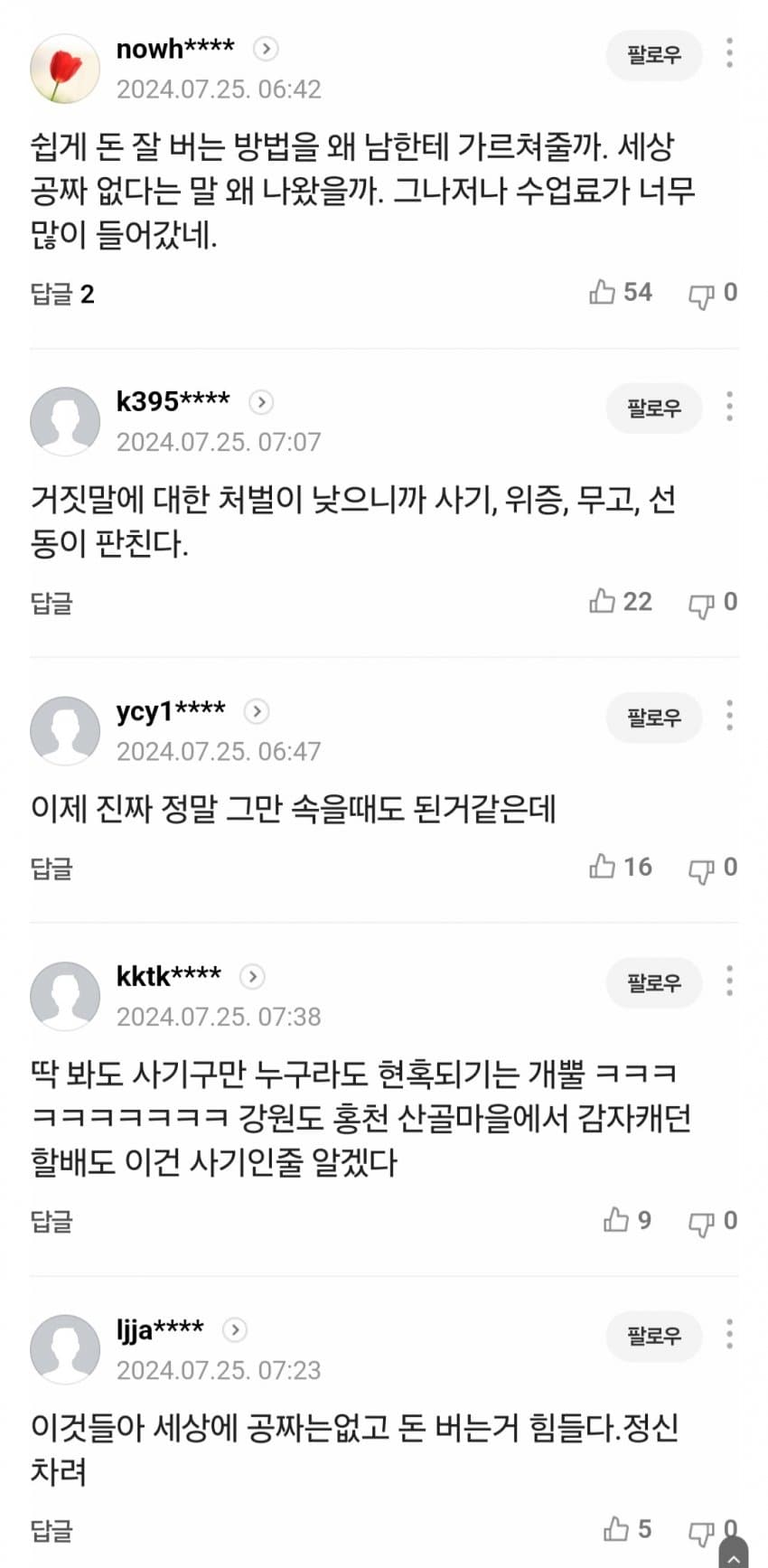The width and height of the screenshot is (768, 1568).
Task: Dislike the comment by nowh****
Action: click(x=701, y=294)
